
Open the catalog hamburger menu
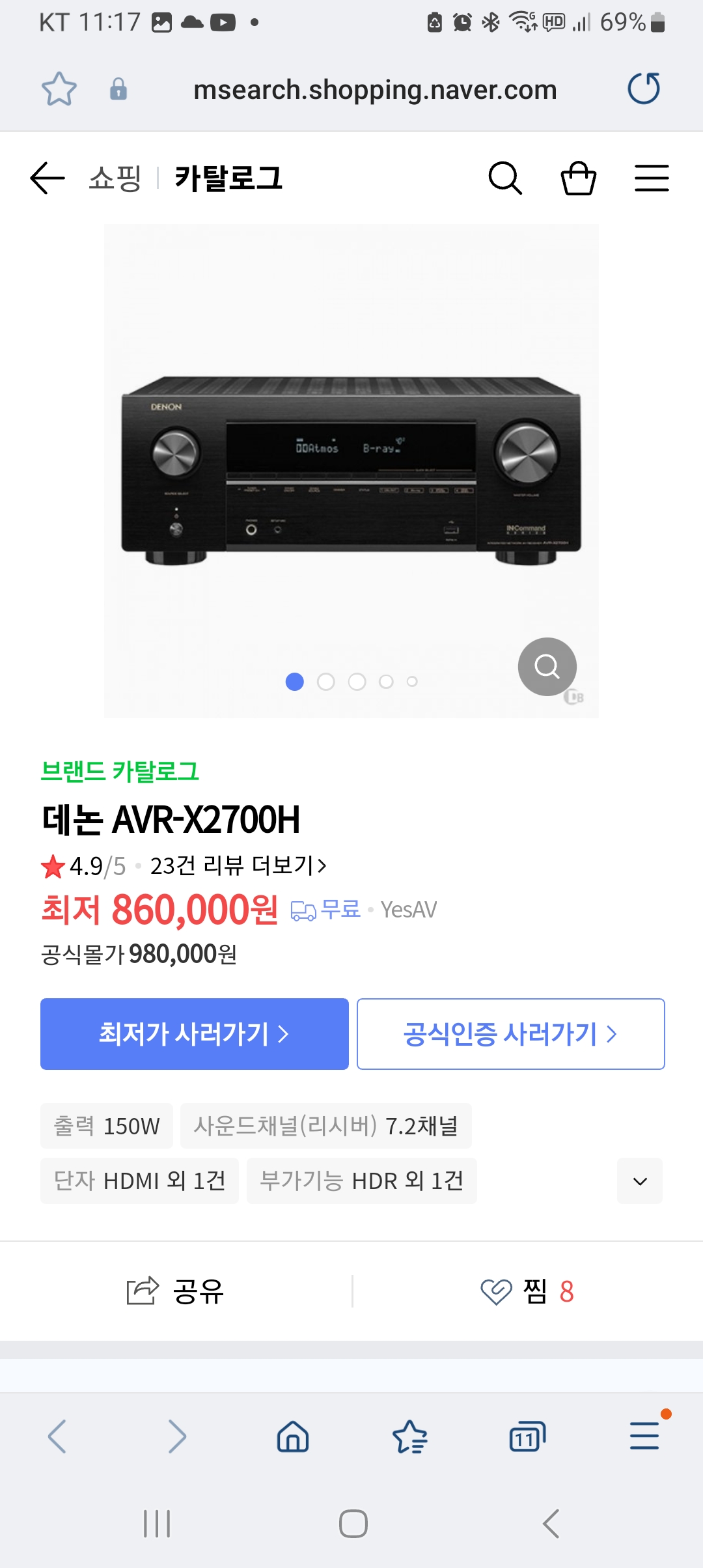pyautogui.click(x=652, y=178)
